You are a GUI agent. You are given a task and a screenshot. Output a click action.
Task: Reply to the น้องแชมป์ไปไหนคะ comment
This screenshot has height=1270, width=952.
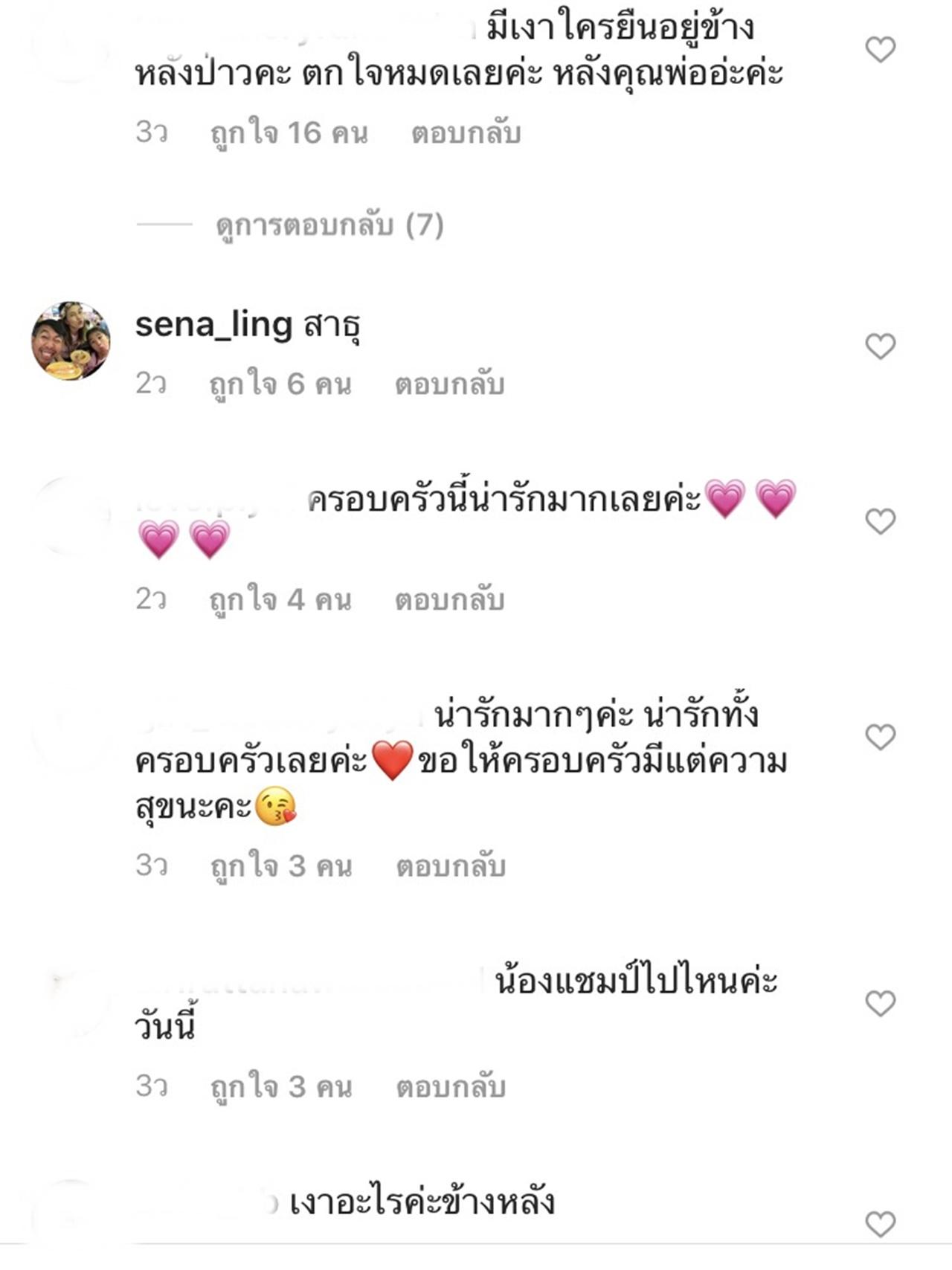coord(451,1086)
